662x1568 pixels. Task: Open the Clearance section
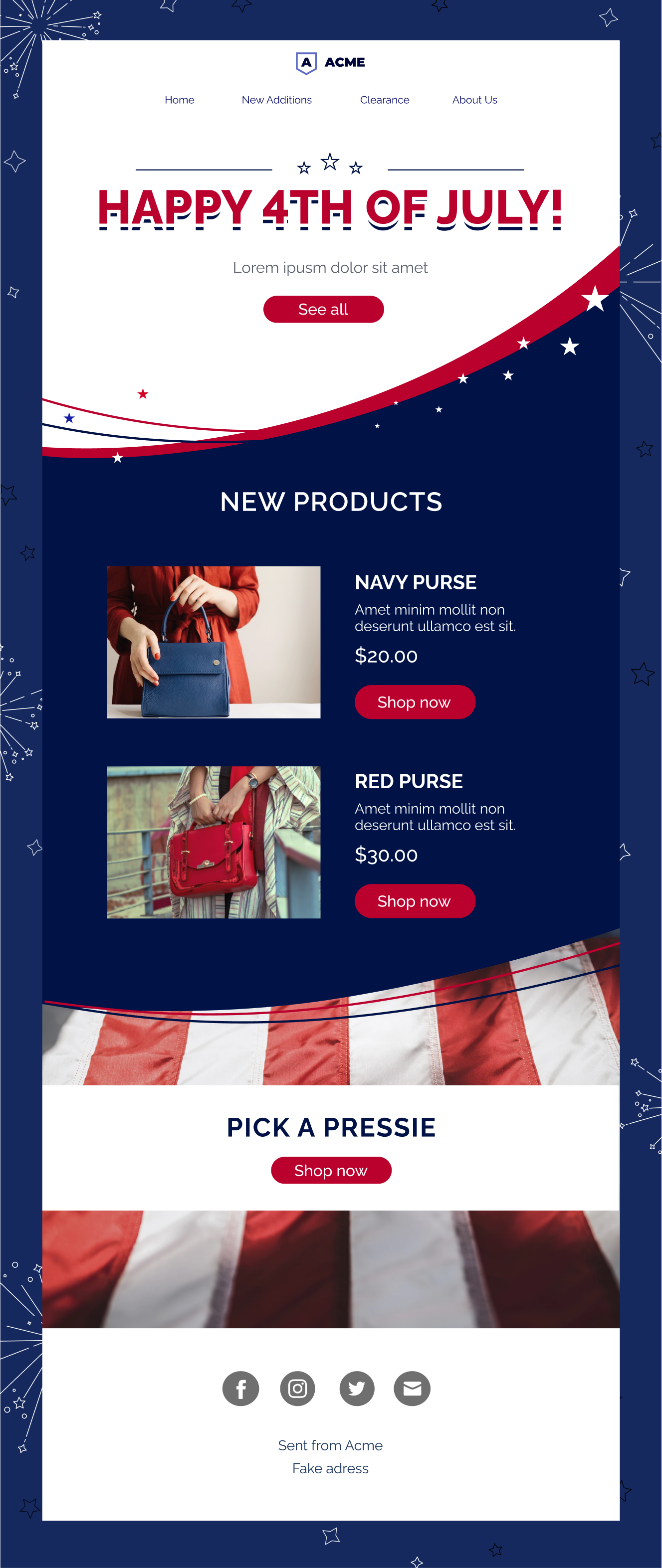pyautogui.click(x=384, y=100)
